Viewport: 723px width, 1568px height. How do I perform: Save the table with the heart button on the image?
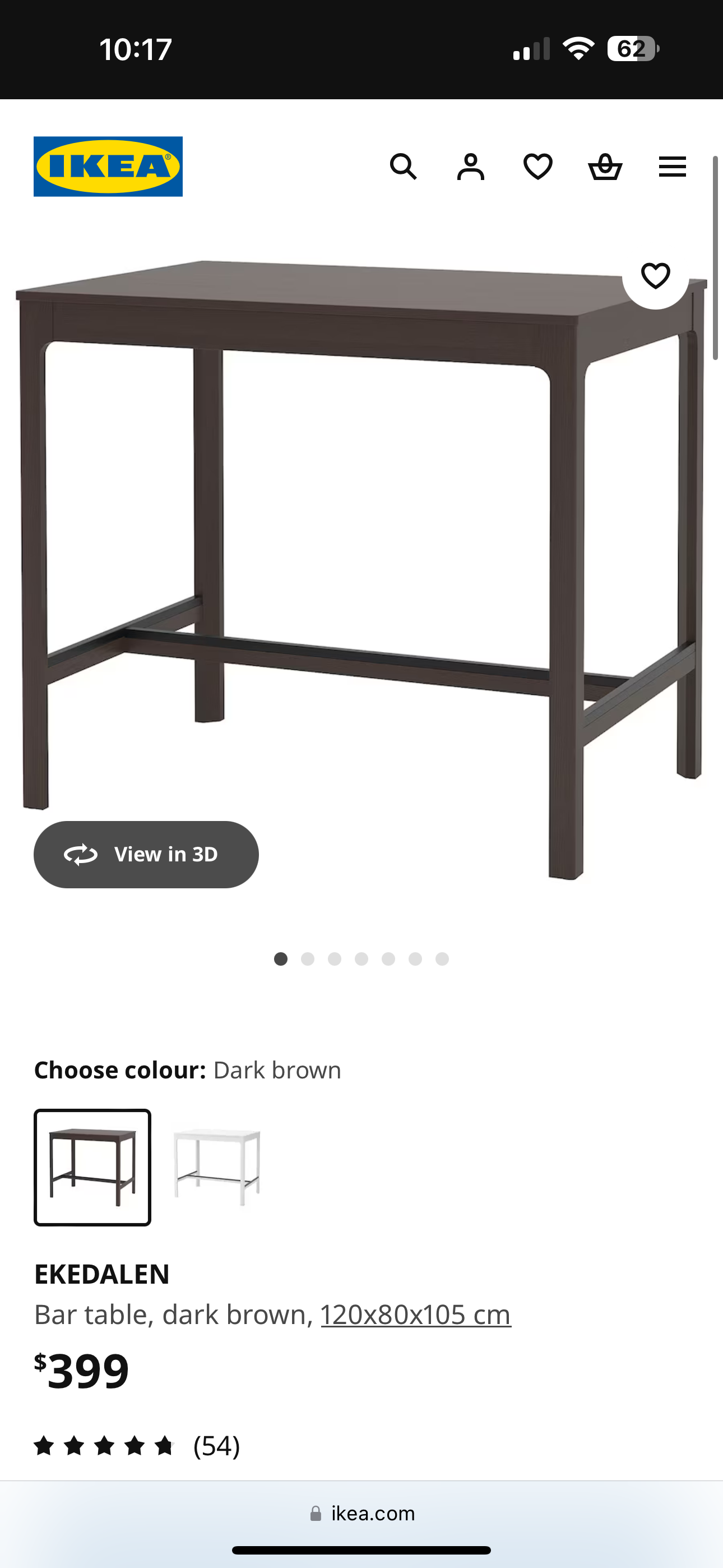[655, 276]
